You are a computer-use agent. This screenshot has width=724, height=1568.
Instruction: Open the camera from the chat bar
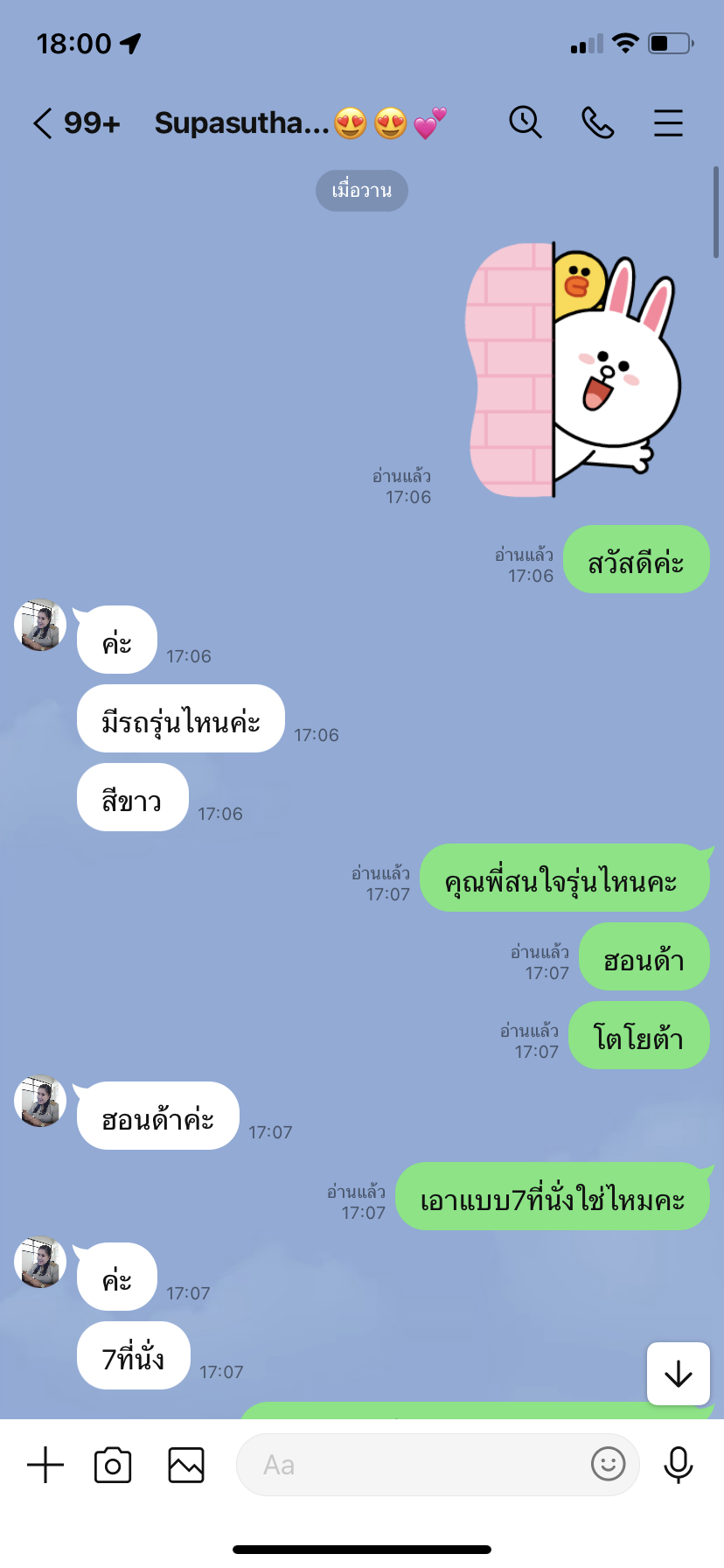113,1466
